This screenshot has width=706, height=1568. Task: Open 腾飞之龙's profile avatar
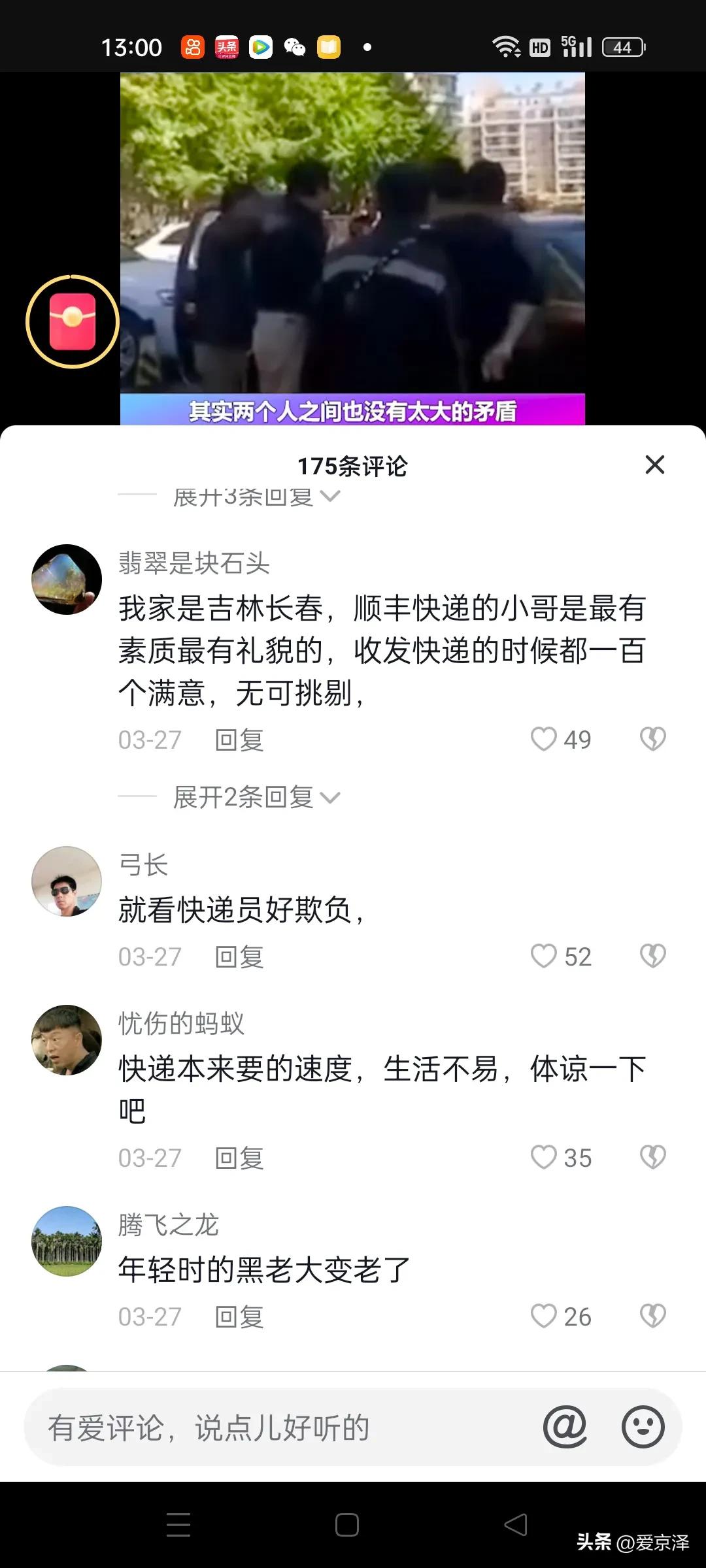pyautogui.click(x=66, y=1240)
